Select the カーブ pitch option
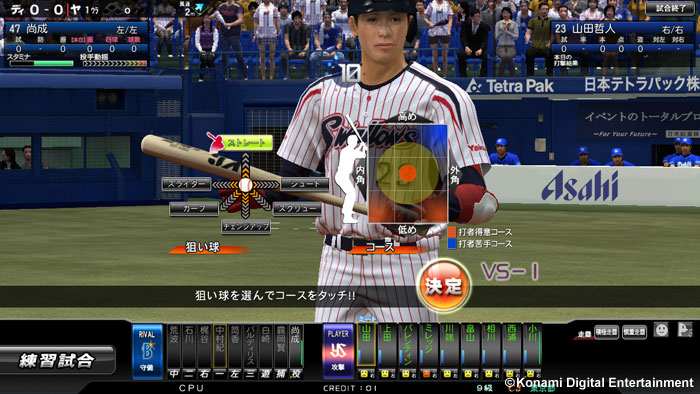700x394 pixels. coord(194,208)
